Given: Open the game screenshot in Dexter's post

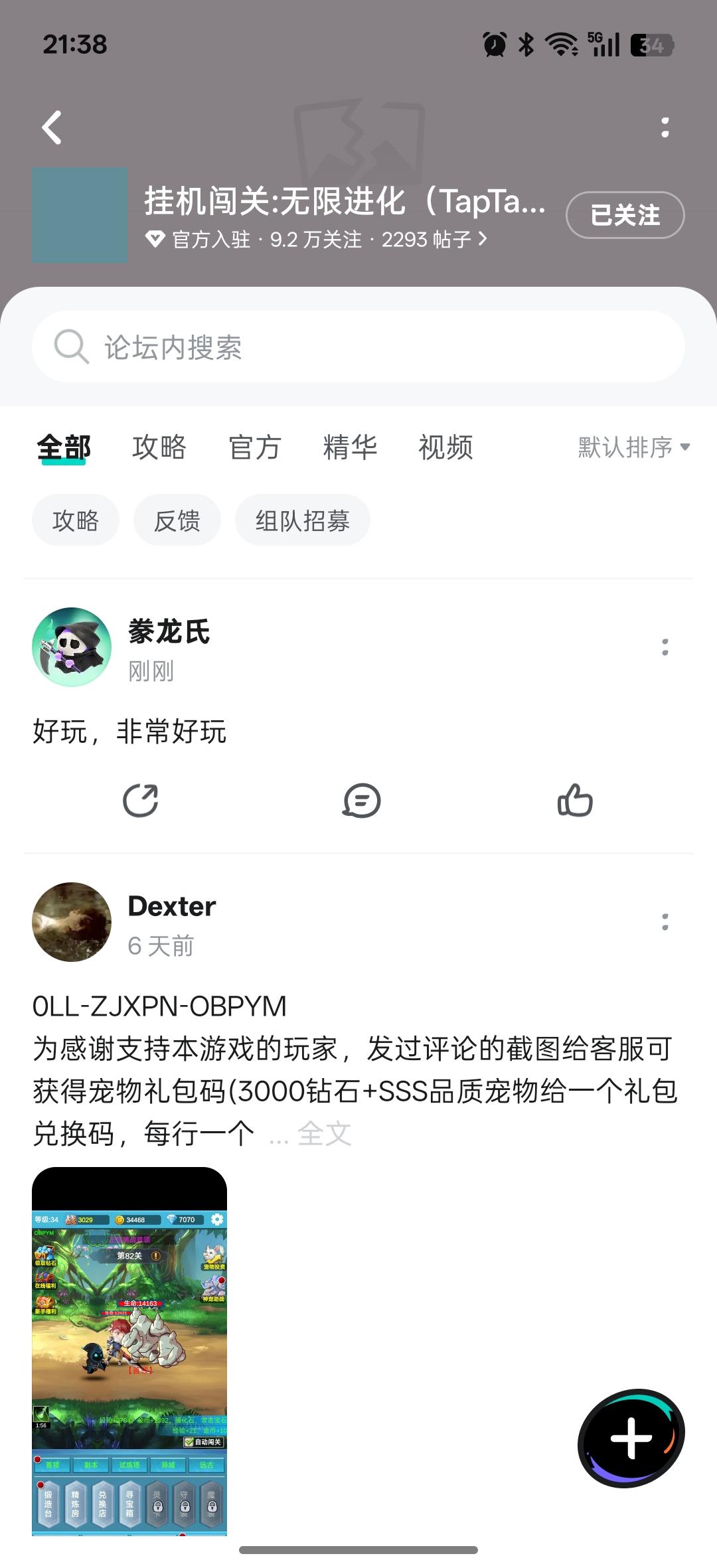Looking at the screenshot, I should (x=130, y=1354).
